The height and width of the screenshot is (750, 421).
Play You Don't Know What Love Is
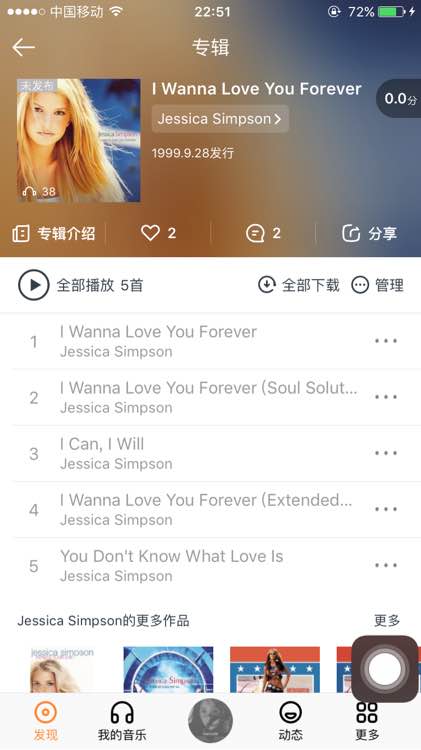(x=191, y=565)
